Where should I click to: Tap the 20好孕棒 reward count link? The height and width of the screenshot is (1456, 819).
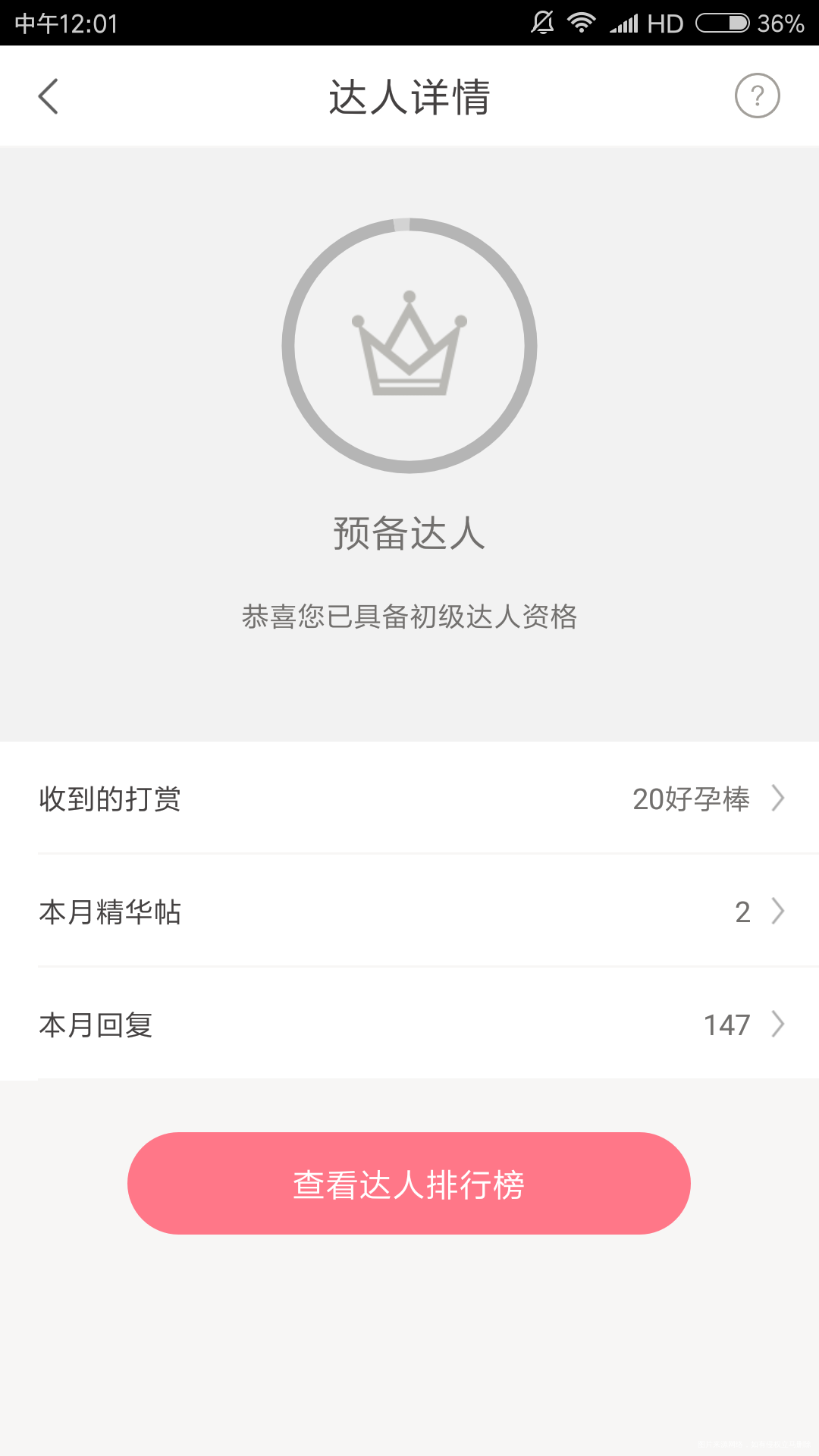tap(692, 799)
